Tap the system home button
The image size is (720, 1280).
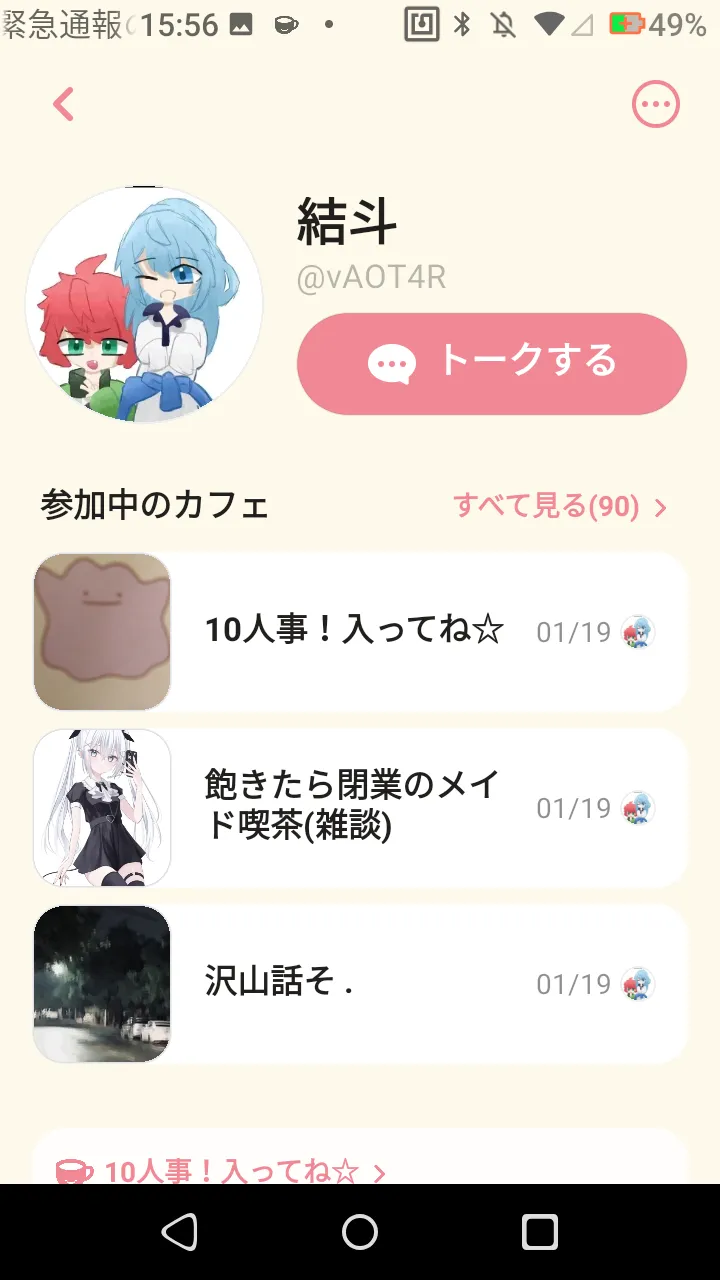tap(360, 1232)
